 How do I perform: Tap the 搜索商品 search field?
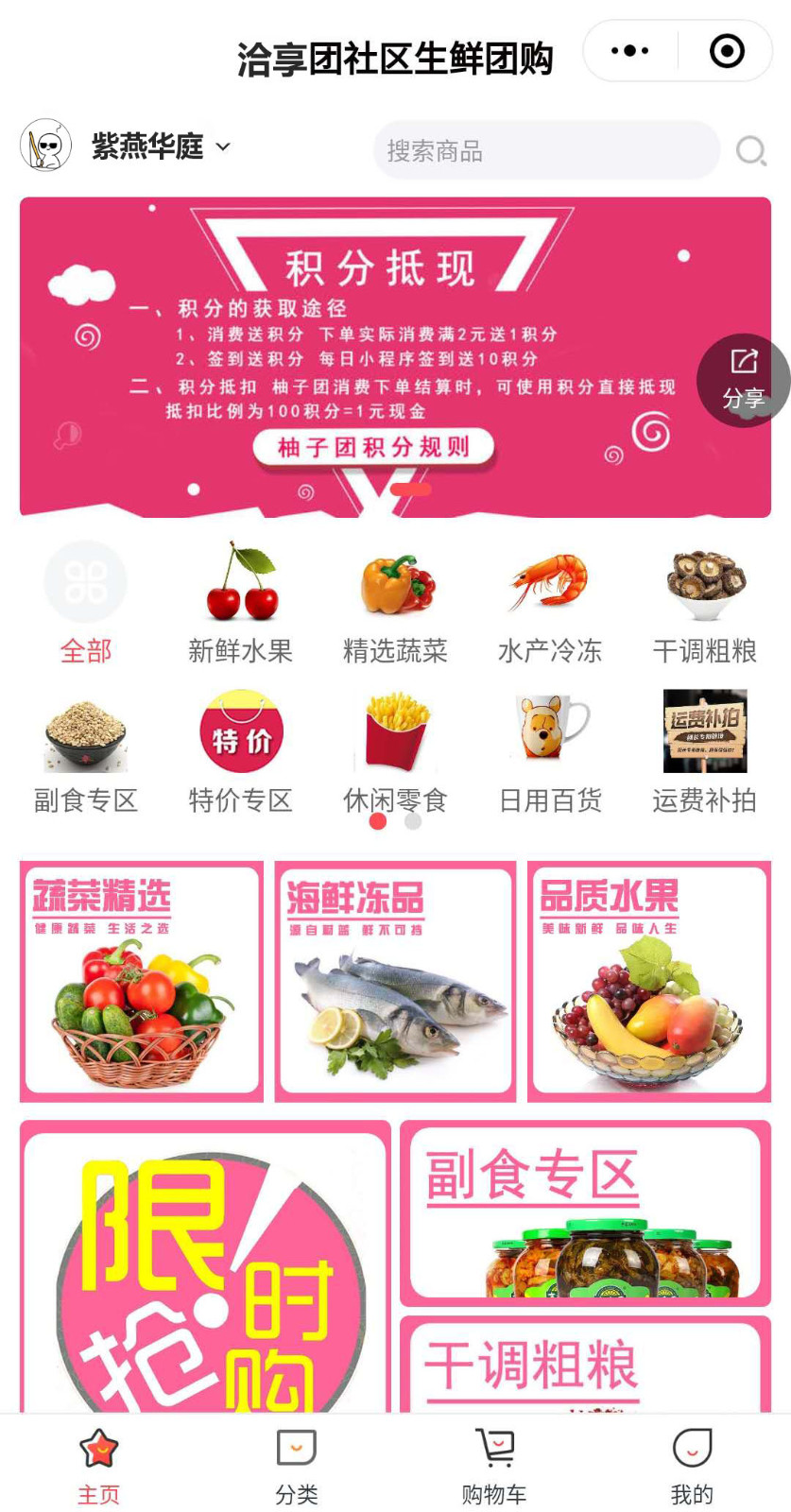(x=546, y=150)
